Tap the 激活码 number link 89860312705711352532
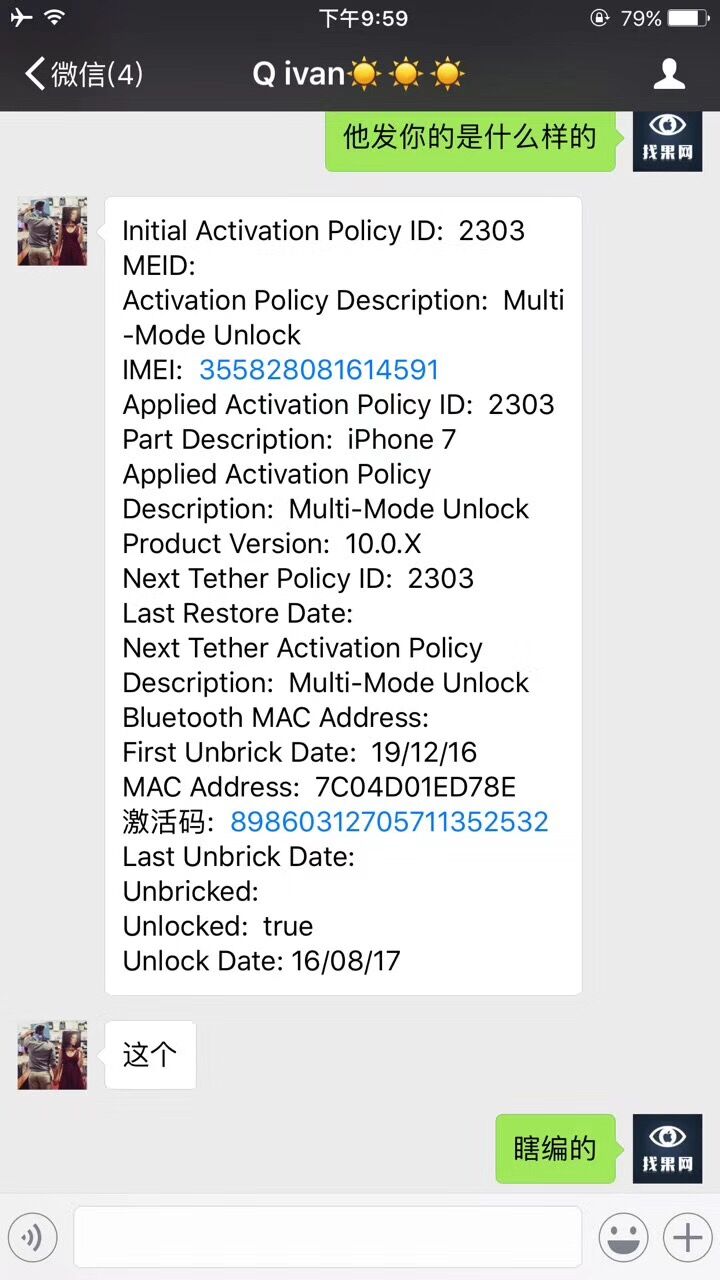Viewport: 720px width, 1280px height. click(389, 822)
